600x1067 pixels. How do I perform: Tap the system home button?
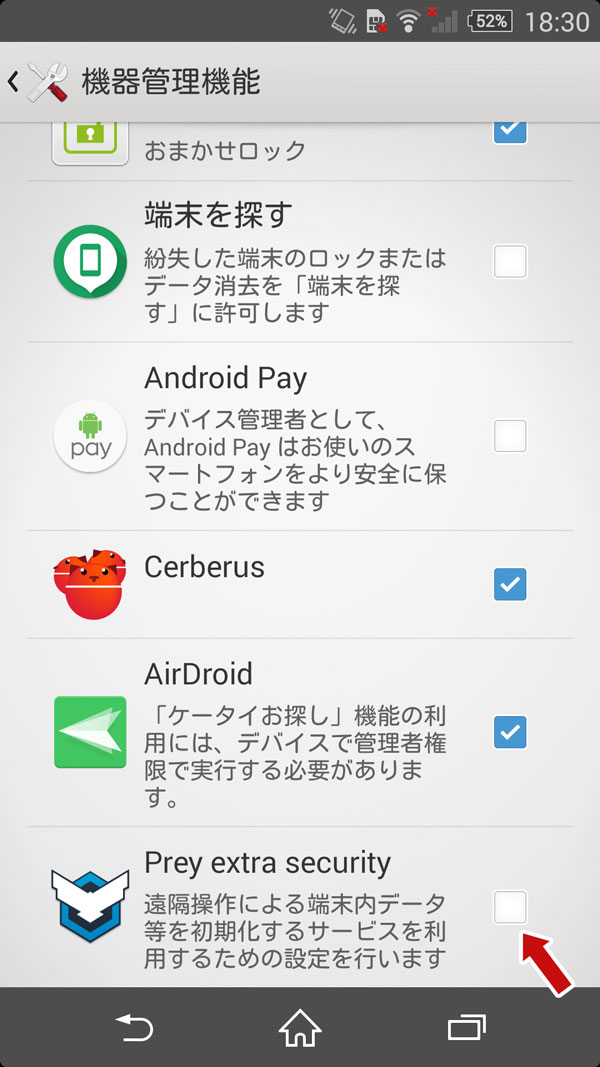[300, 1028]
